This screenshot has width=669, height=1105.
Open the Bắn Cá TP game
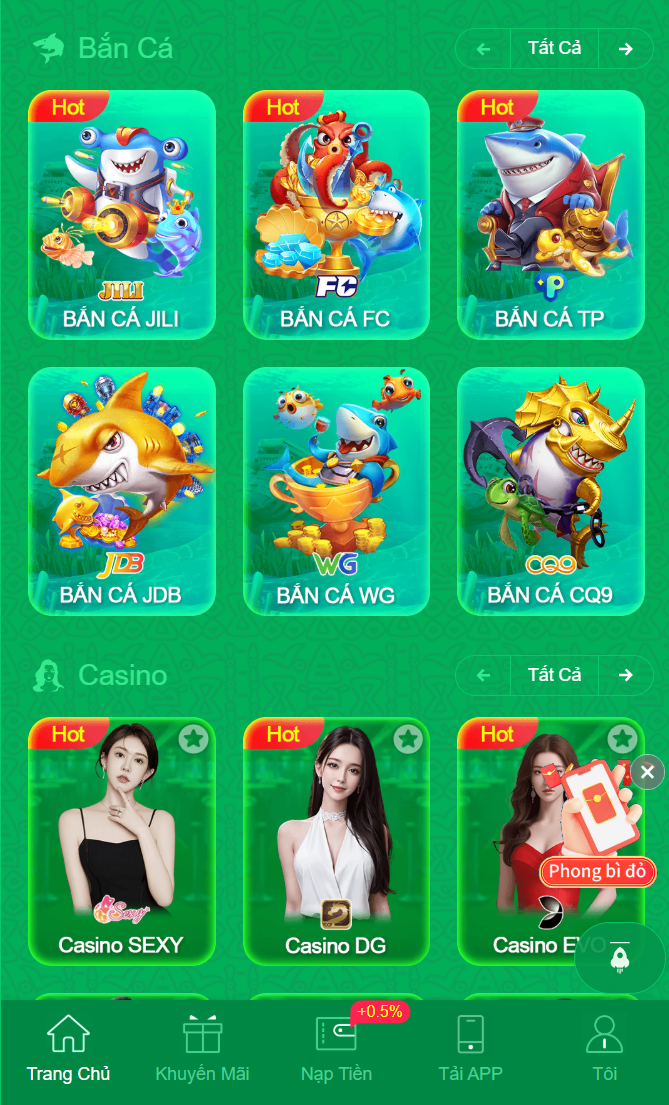pos(550,215)
